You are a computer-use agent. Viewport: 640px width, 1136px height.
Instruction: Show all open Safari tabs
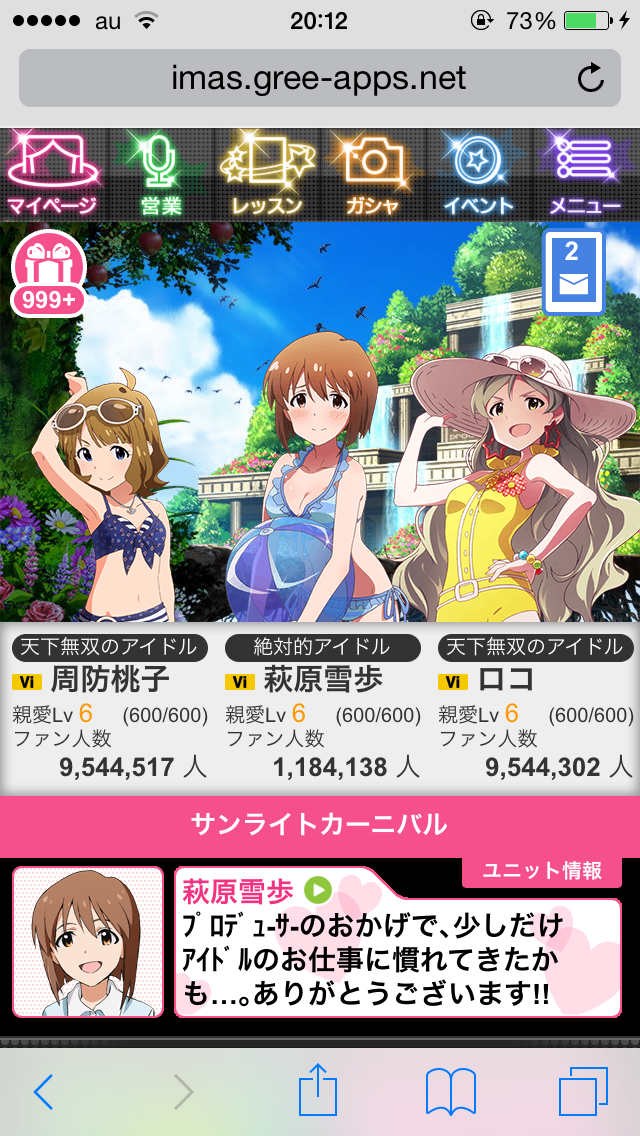coord(584,1092)
